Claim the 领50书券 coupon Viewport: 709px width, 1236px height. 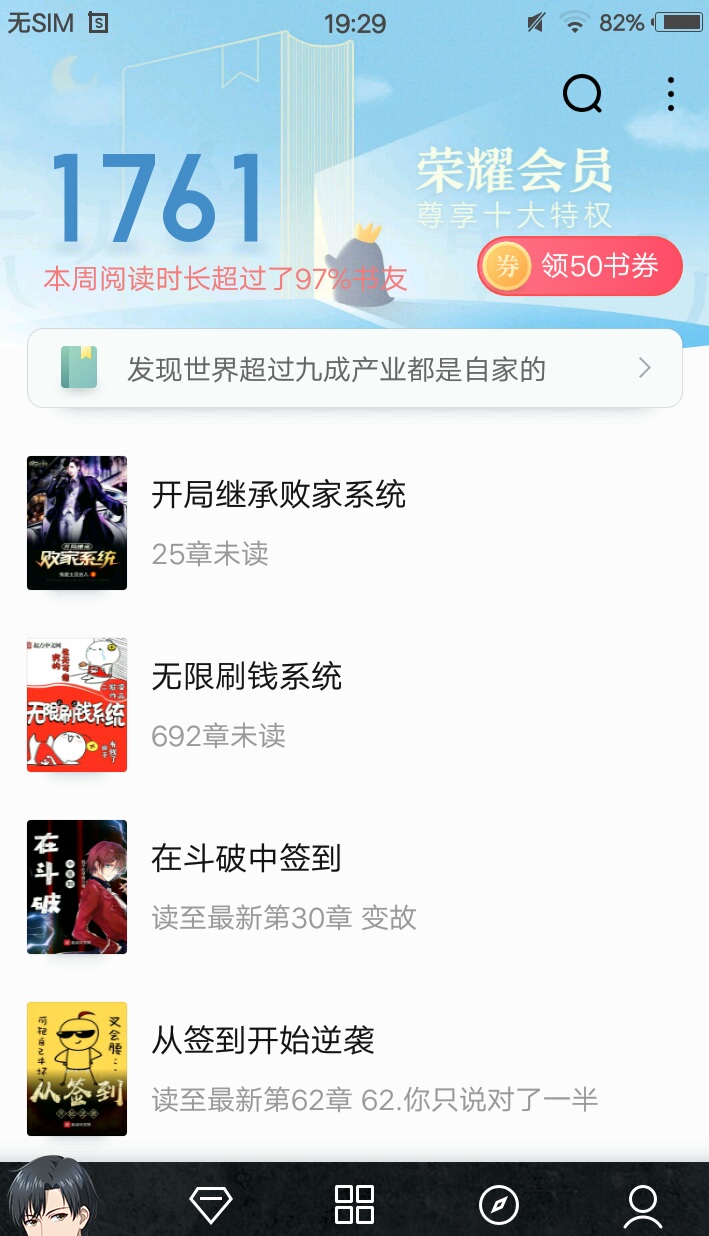[580, 266]
